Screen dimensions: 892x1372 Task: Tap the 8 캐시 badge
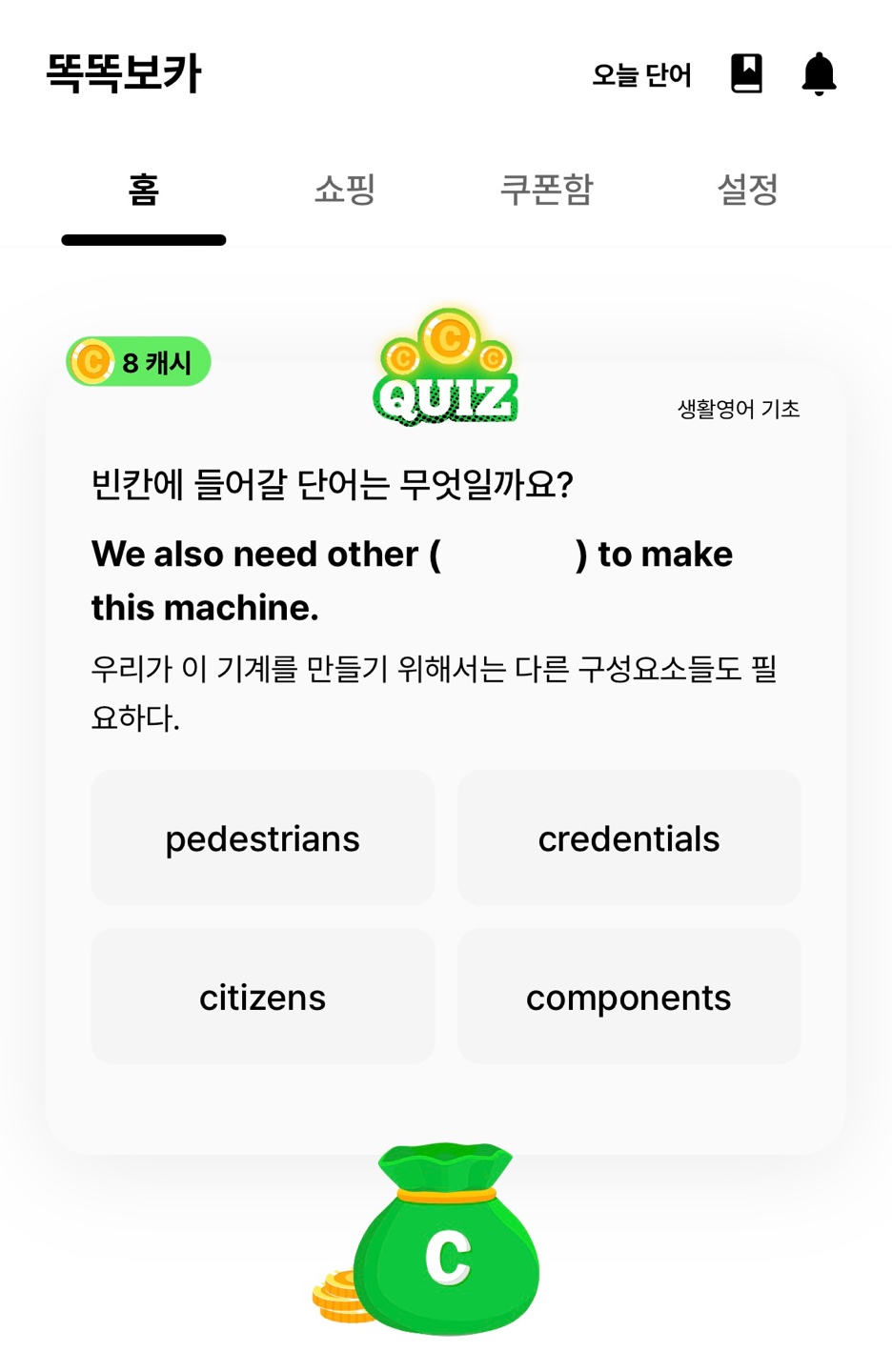[x=138, y=361]
